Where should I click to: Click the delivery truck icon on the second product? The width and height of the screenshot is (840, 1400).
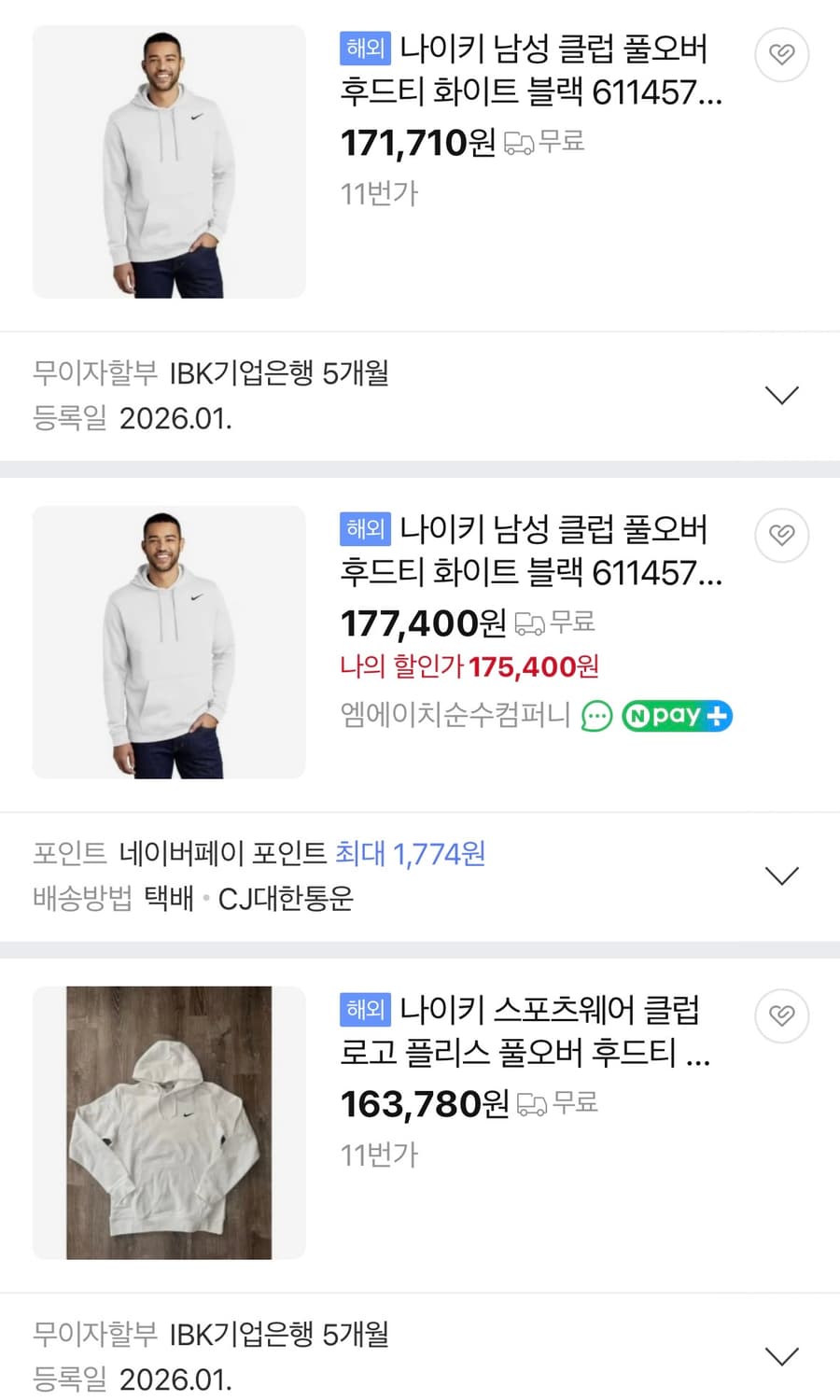point(529,622)
